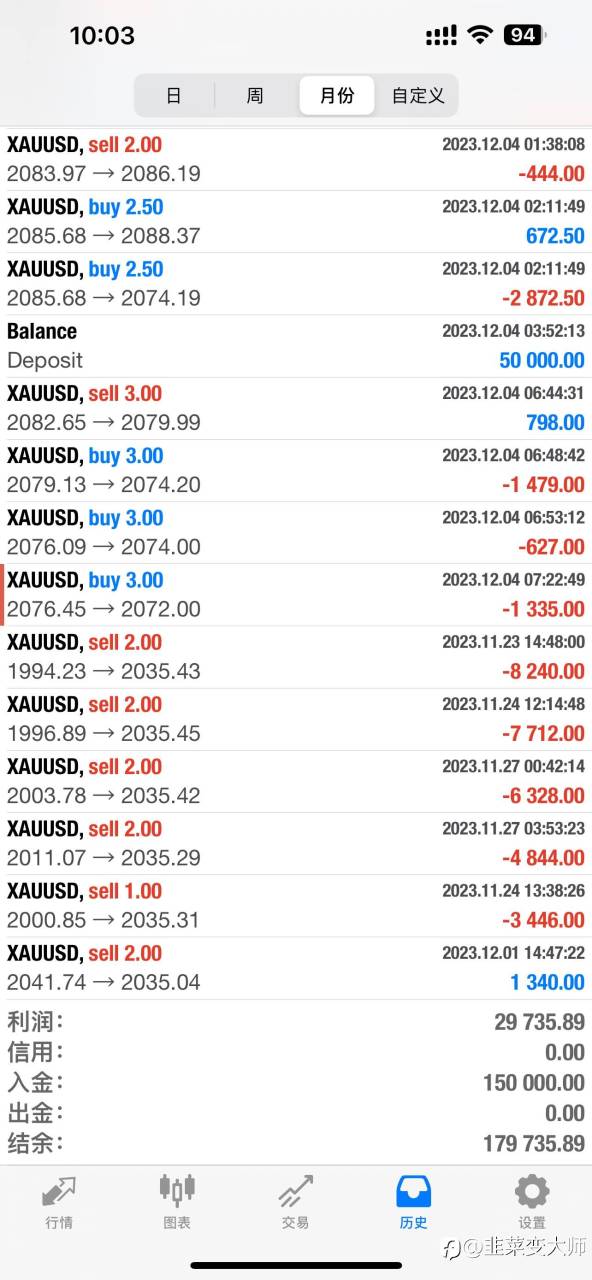Switch to the 日 period segment

tap(174, 96)
